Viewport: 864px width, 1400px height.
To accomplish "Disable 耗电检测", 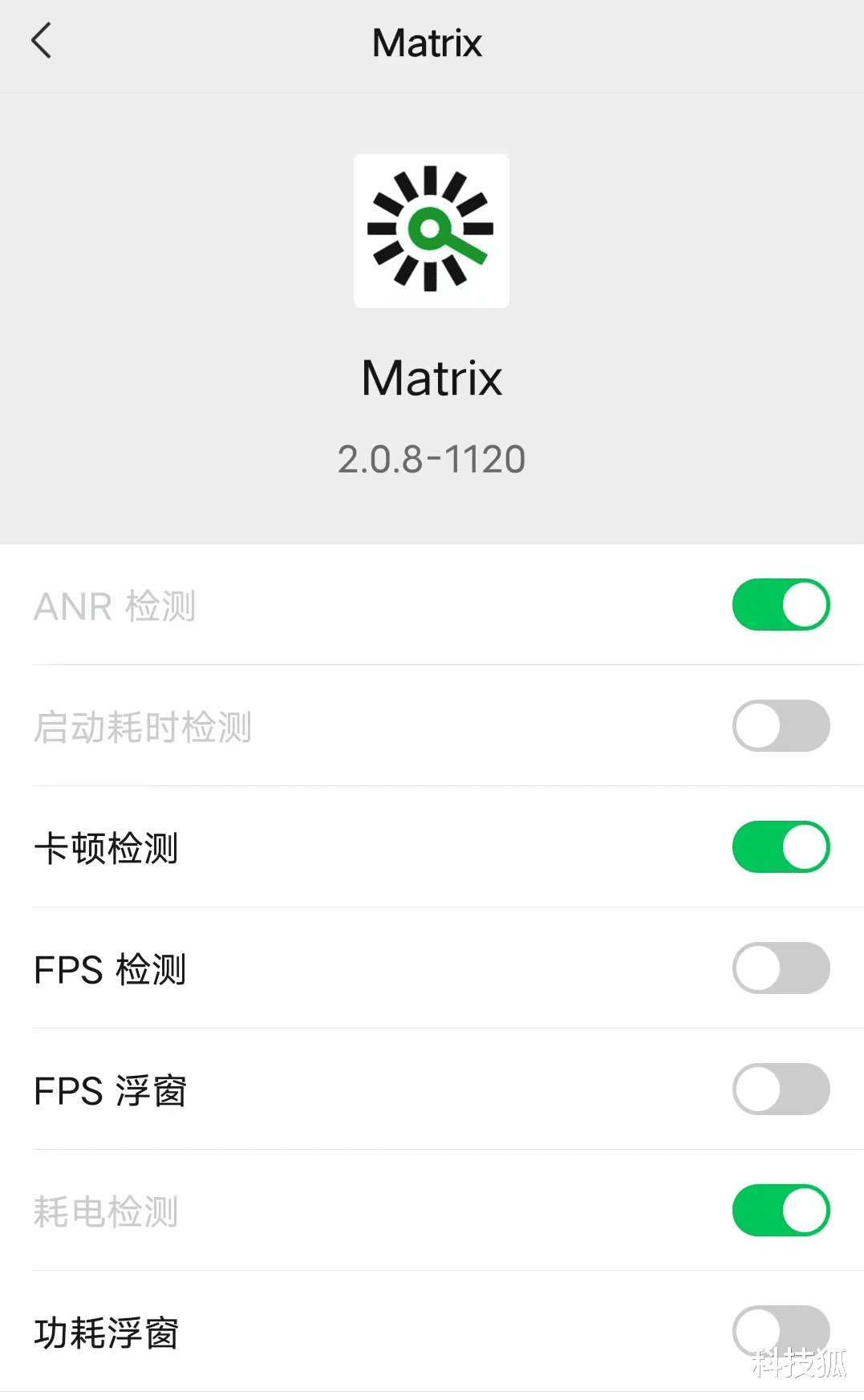I will pos(780,1211).
